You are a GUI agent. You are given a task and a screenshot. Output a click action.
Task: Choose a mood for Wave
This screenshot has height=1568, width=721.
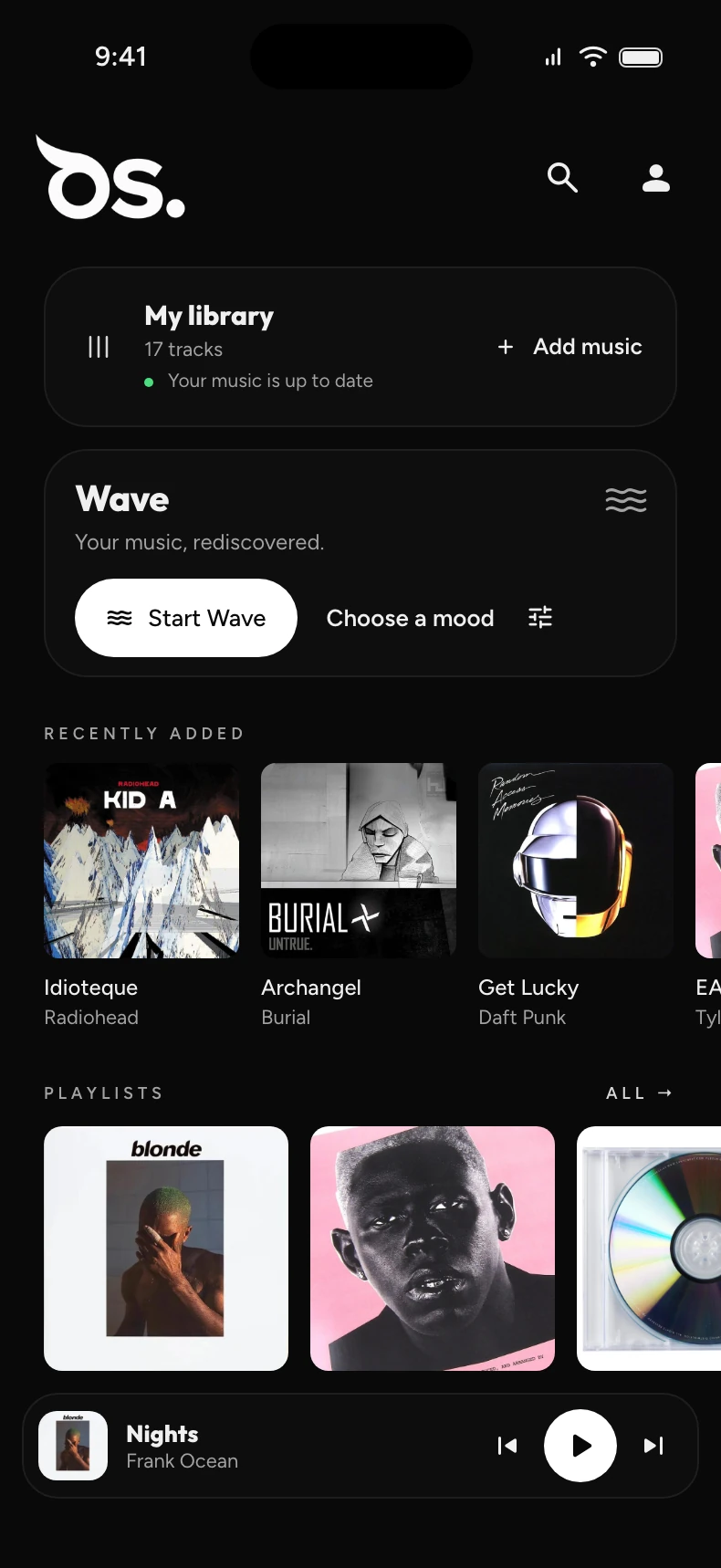[440, 618]
